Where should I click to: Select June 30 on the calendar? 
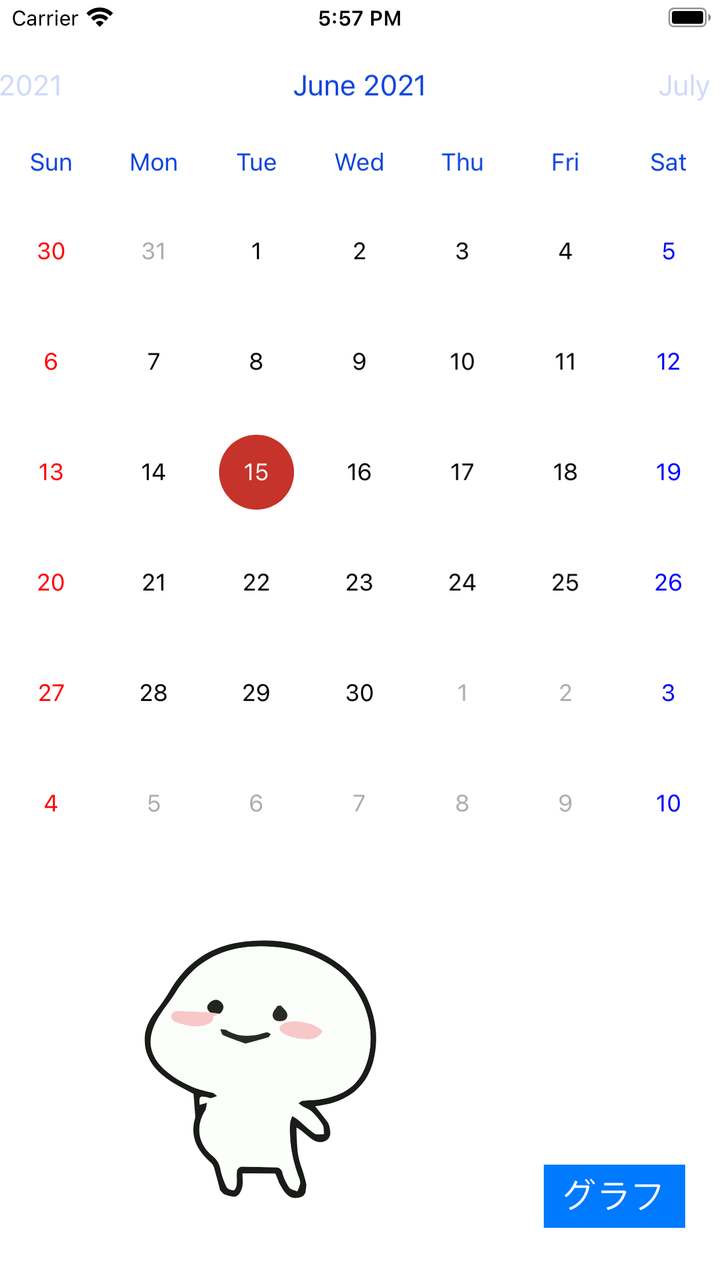(x=359, y=693)
